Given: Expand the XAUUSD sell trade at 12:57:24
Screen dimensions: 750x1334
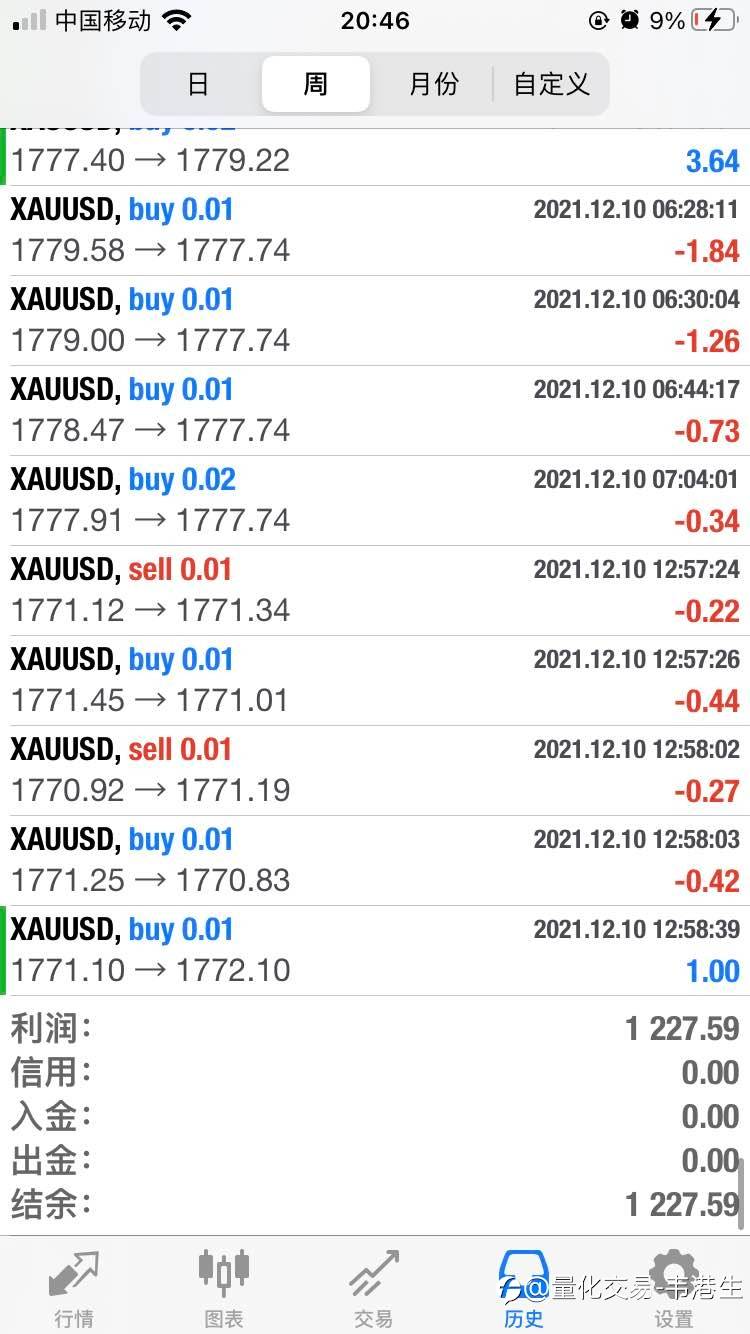Looking at the screenshot, I should [x=375, y=591].
